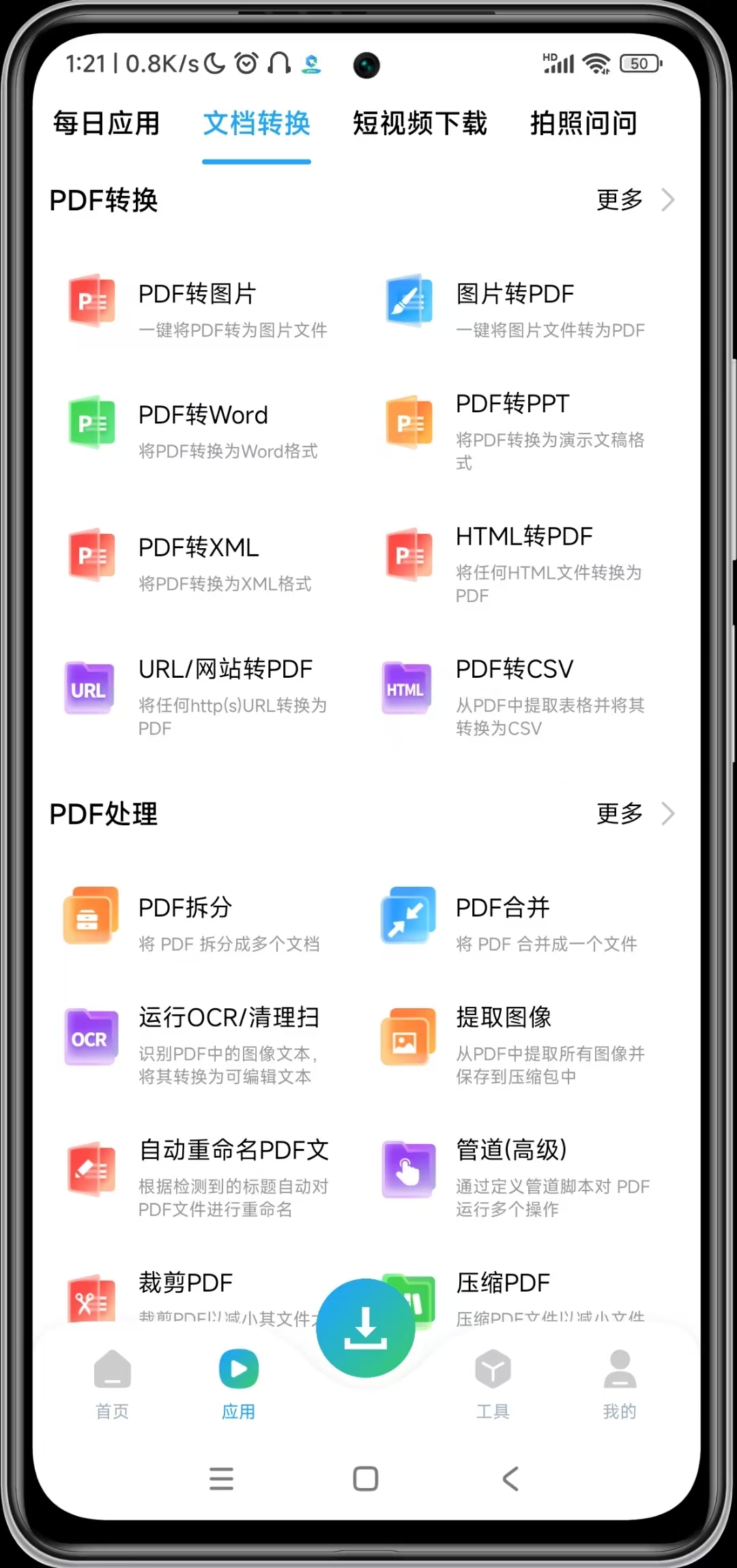737x1568 pixels.
Task: Open HTML转PDF converter
Action: 523,560
